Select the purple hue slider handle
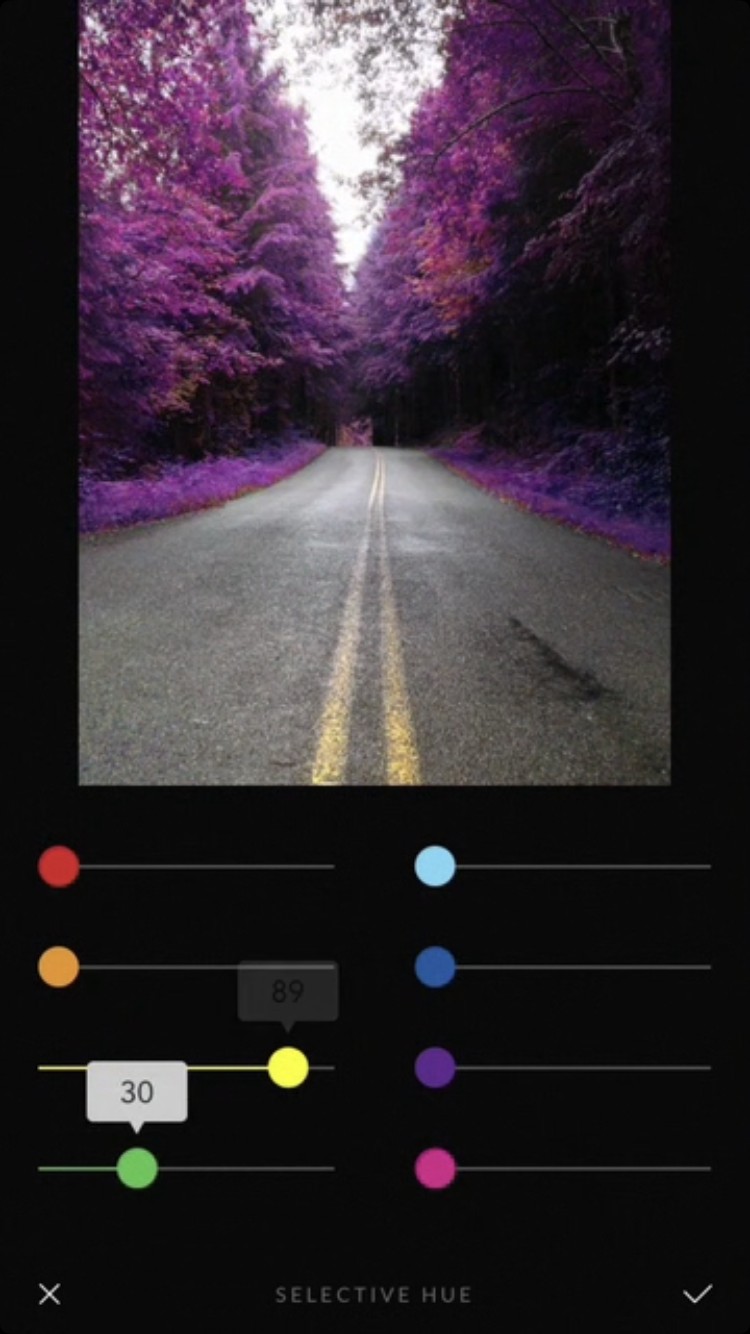 tap(435, 1067)
